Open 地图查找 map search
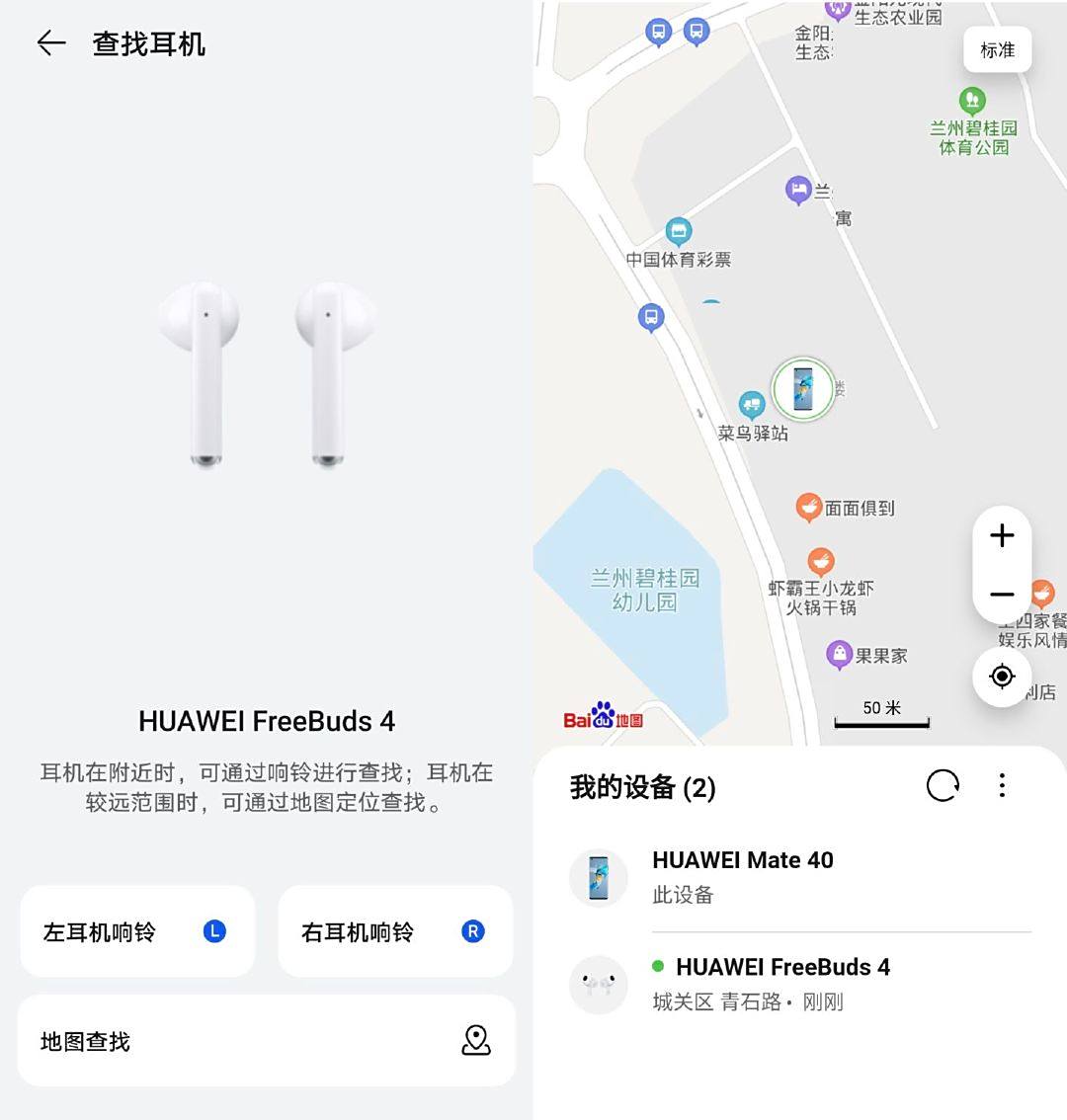This screenshot has width=1067, height=1120. tap(266, 1040)
